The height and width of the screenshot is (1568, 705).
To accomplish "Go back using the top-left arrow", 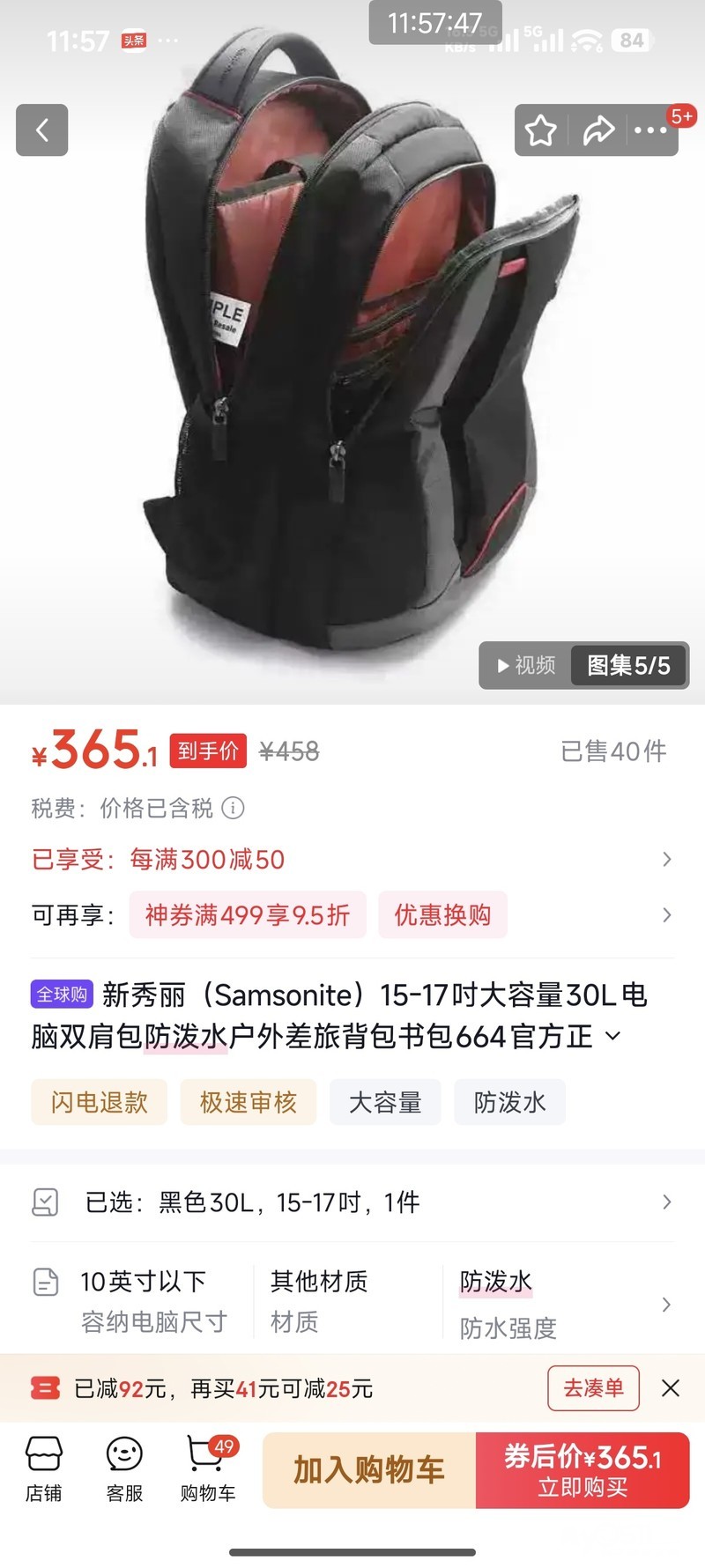I will pos(41,130).
